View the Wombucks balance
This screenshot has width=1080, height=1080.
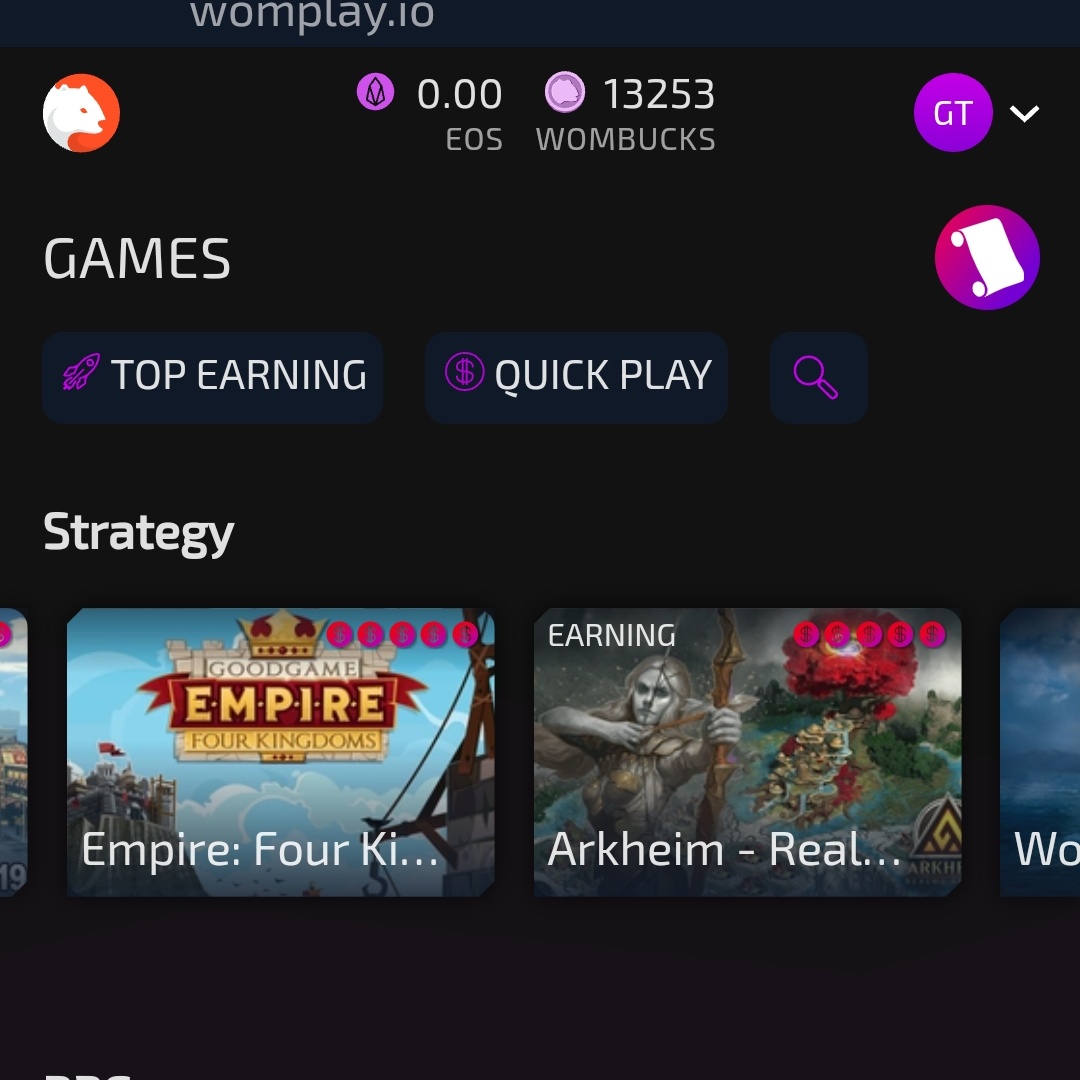(630, 112)
